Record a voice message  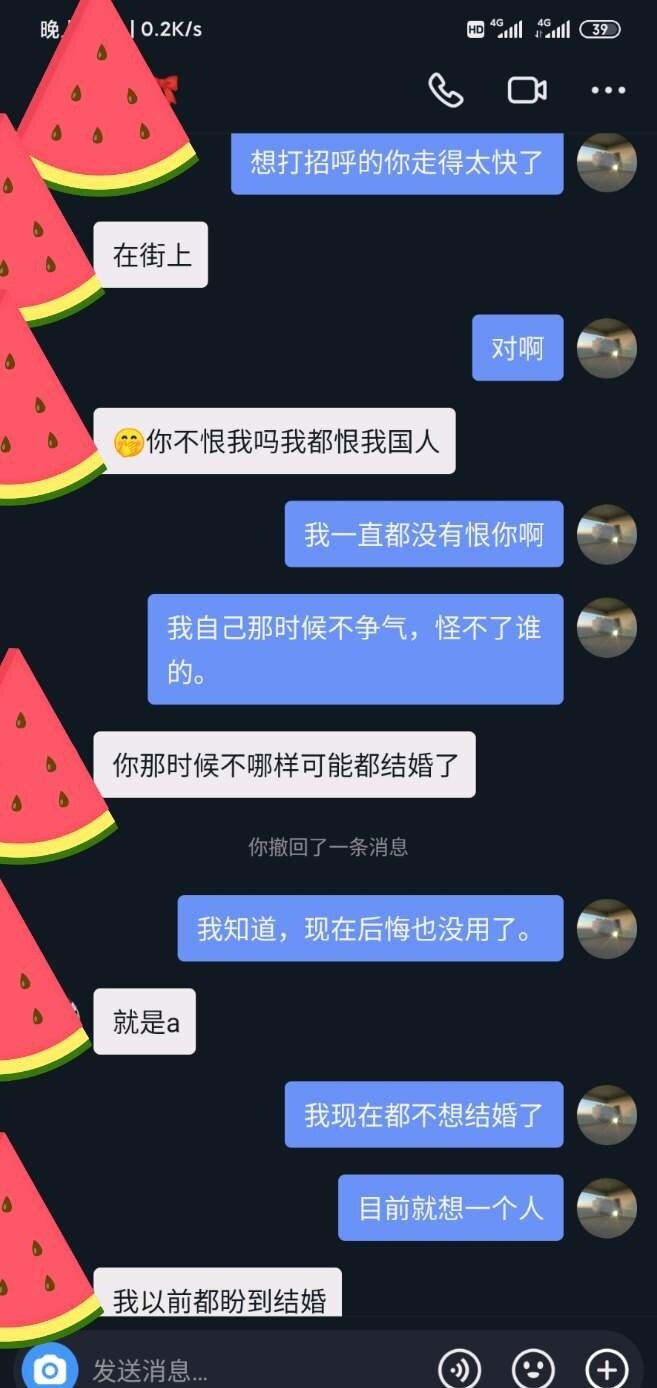(x=460, y=1368)
